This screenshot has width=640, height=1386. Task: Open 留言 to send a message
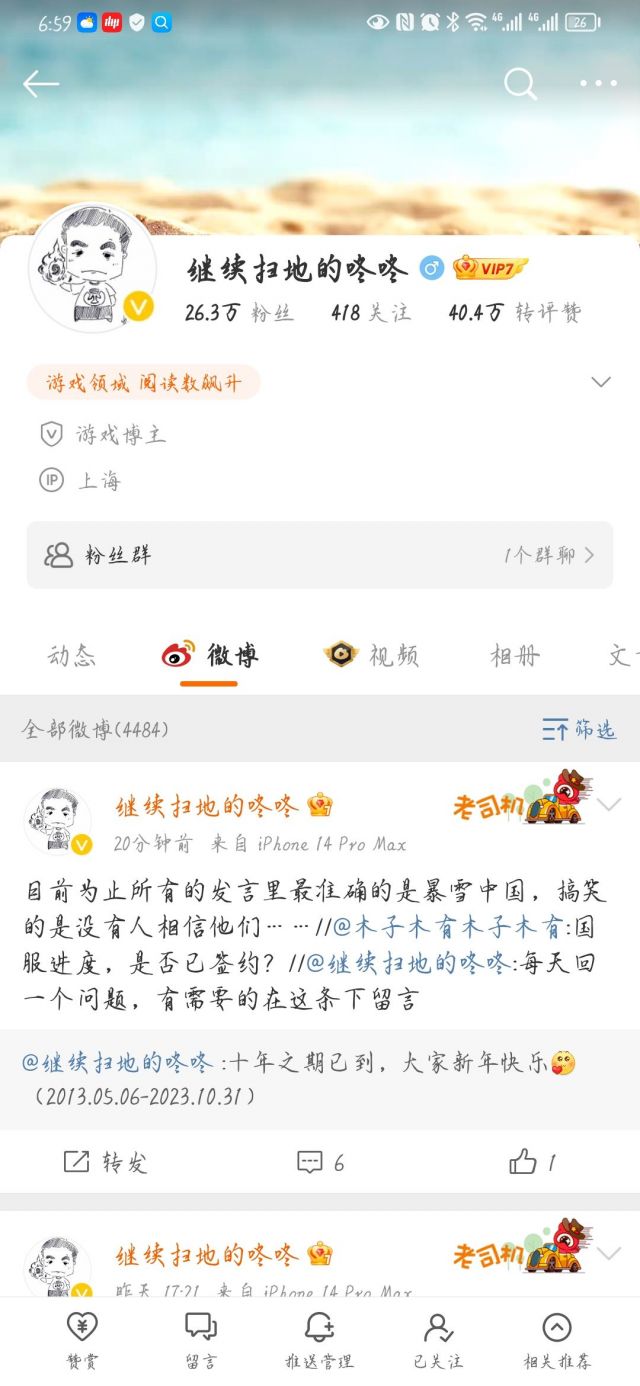(x=200, y=1340)
